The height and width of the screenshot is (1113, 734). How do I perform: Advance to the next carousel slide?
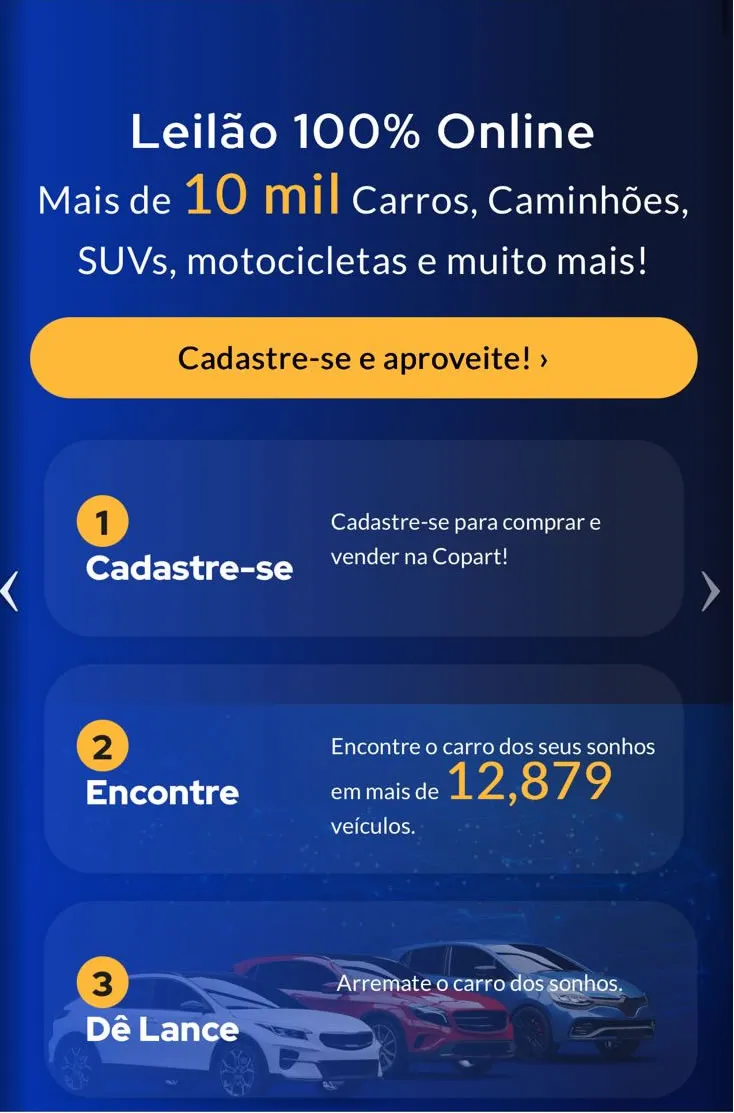(x=710, y=591)
